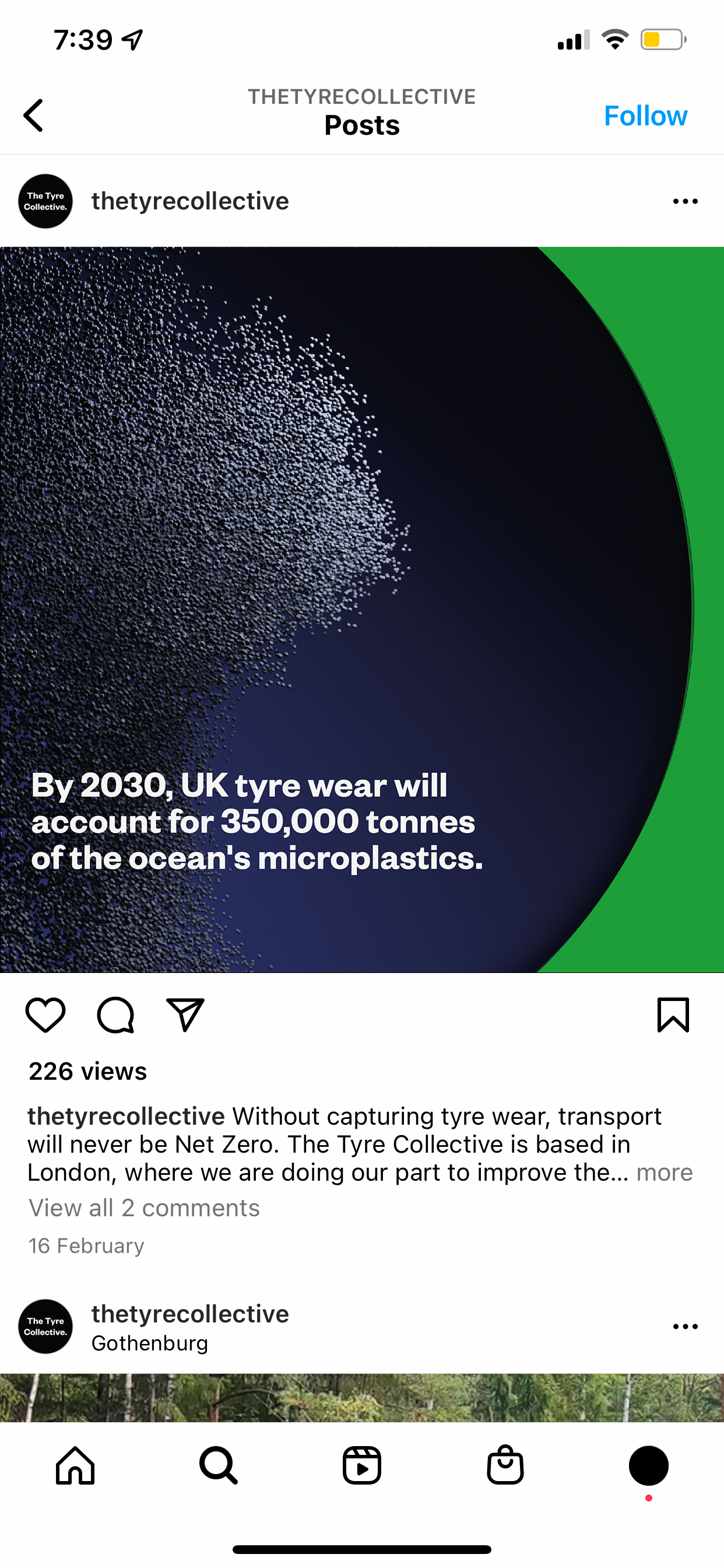Image resolution: width=724 pixels, height=1568 pixels.
Task: Play the tyre wear video post
Action: point(362,610)
